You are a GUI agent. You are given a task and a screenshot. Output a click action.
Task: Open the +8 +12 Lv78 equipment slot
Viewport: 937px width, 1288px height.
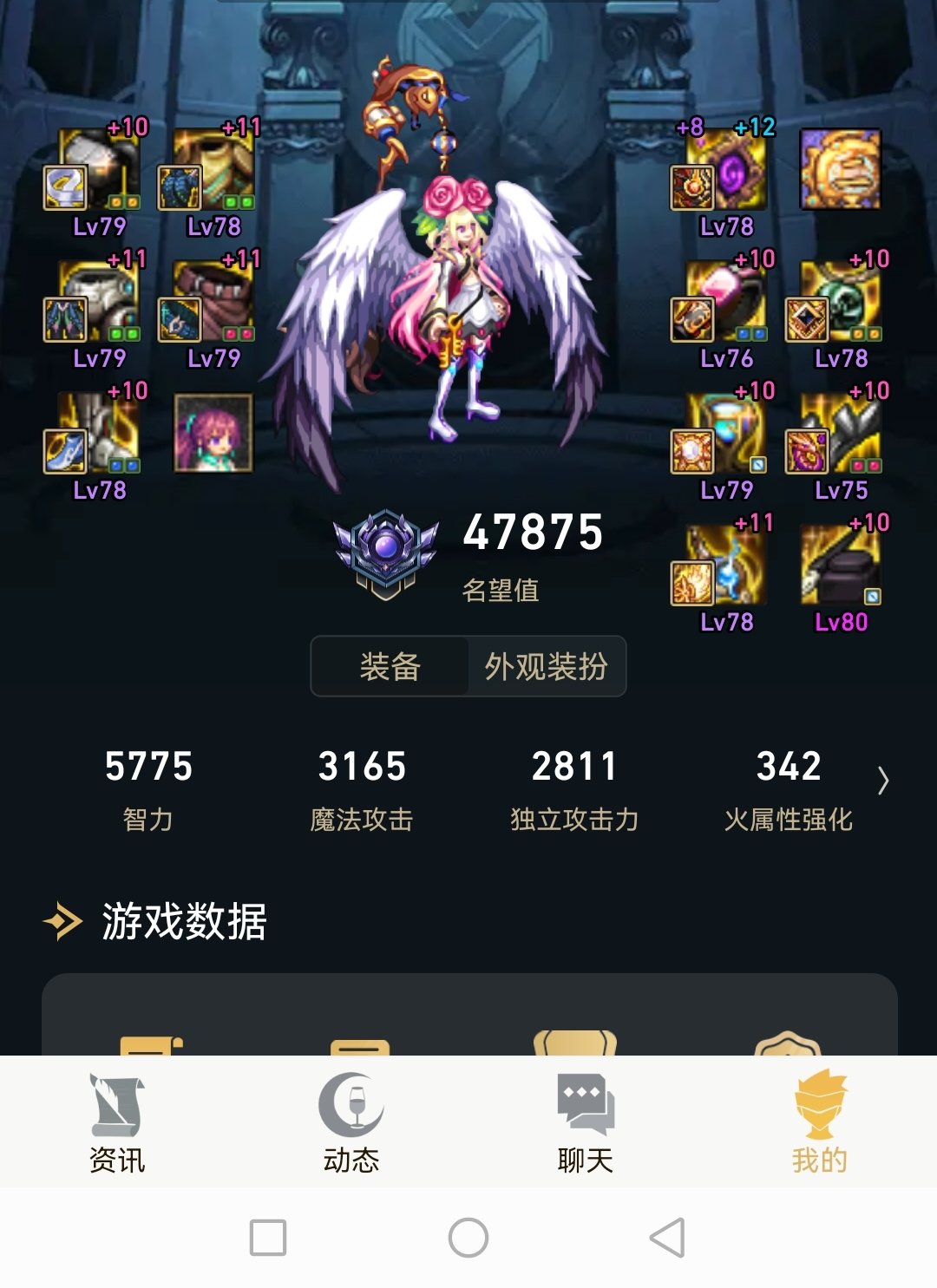coord(725,170)
